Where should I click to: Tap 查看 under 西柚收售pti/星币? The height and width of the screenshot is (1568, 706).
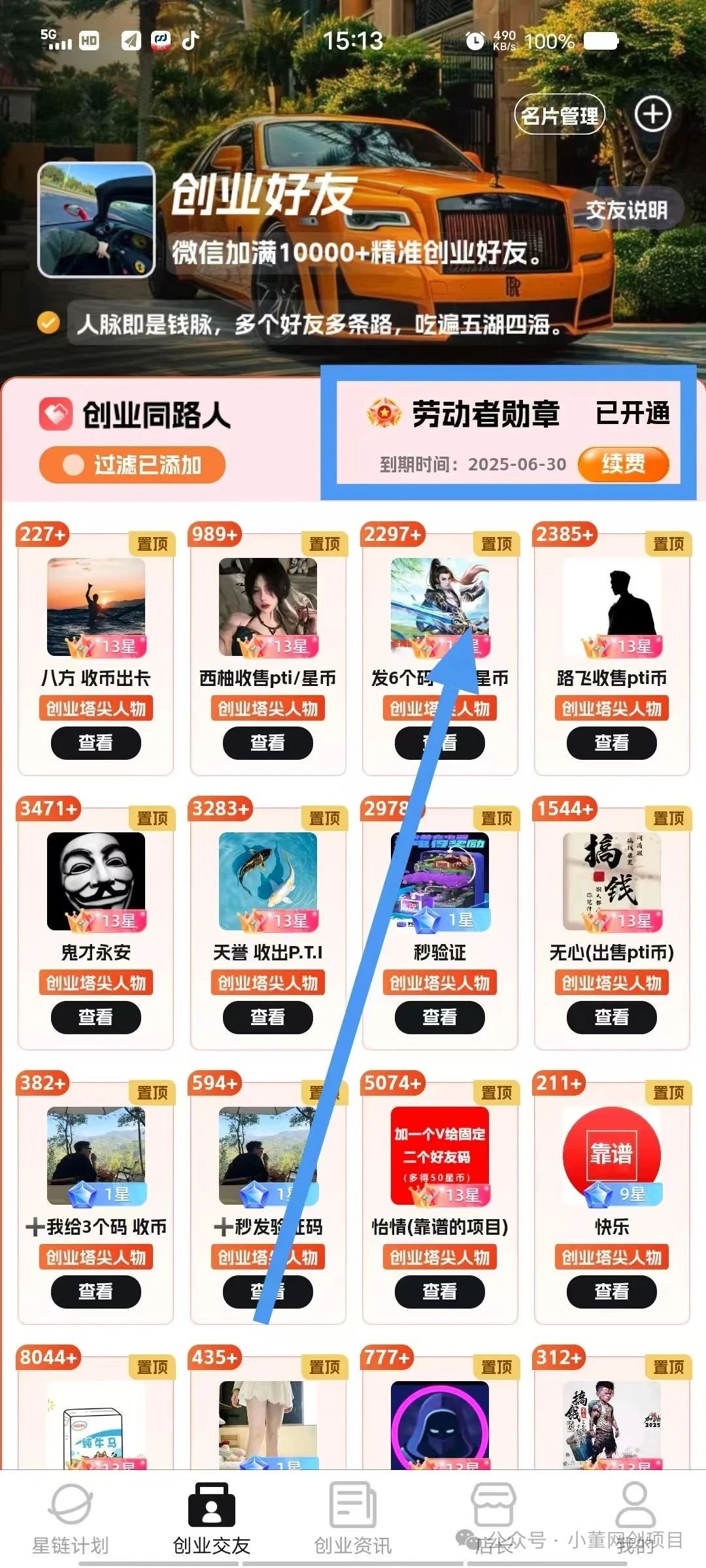[x=268, y=743]
